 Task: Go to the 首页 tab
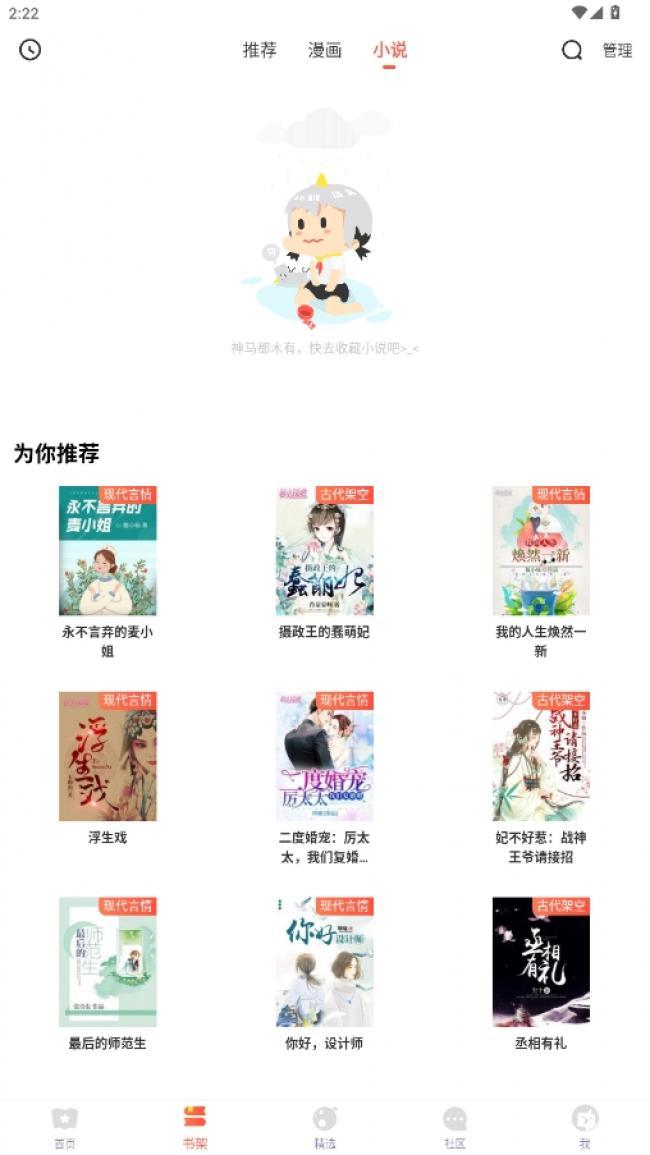point(65,1126)
